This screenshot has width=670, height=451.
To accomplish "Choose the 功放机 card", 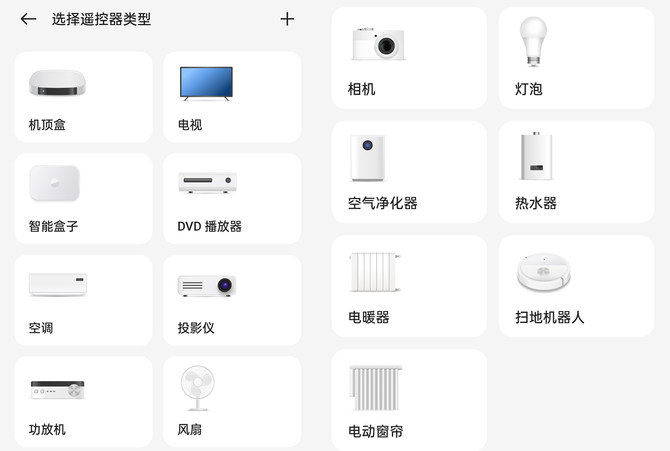I will (83, 401).
